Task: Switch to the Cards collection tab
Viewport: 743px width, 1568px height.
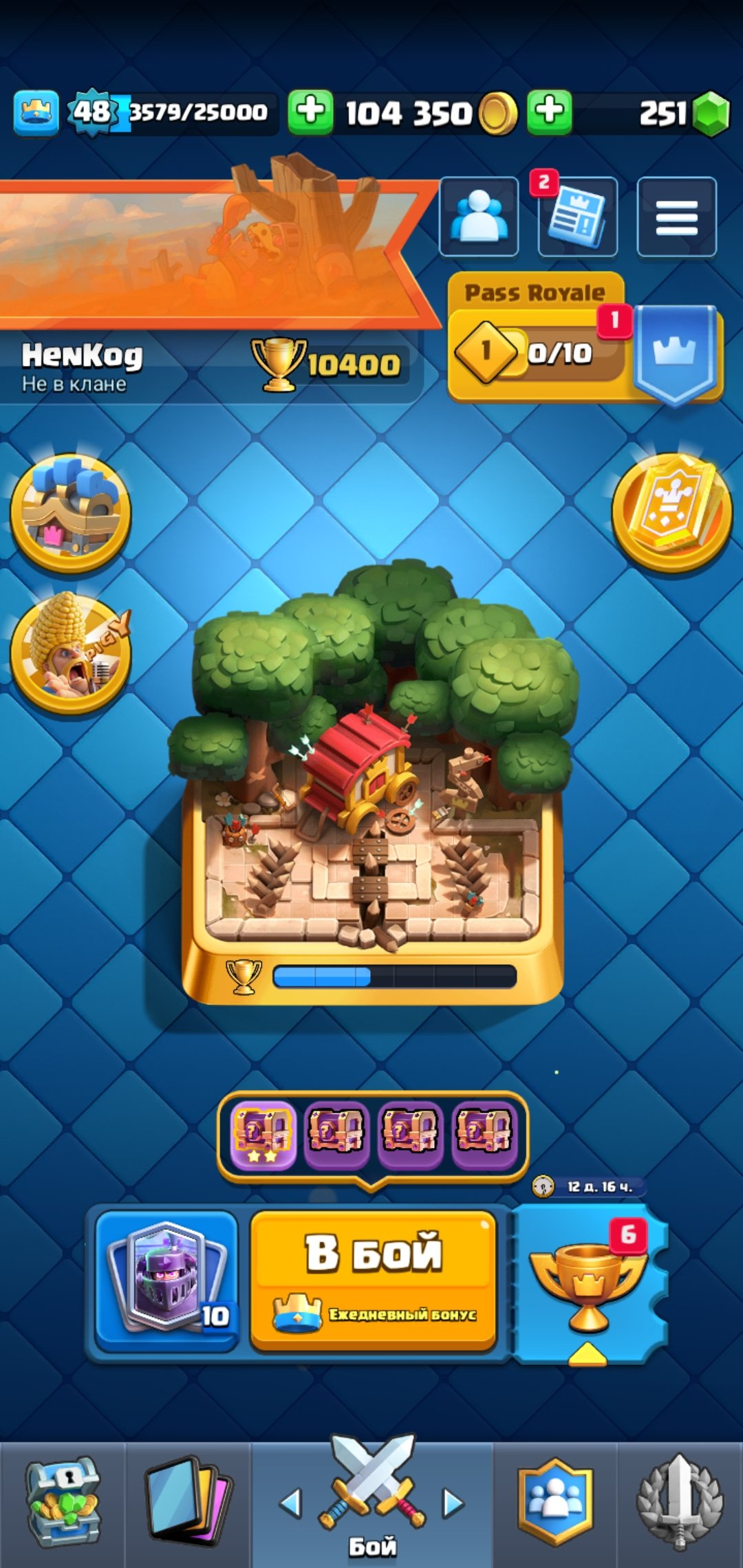Action: point(187,1503)
